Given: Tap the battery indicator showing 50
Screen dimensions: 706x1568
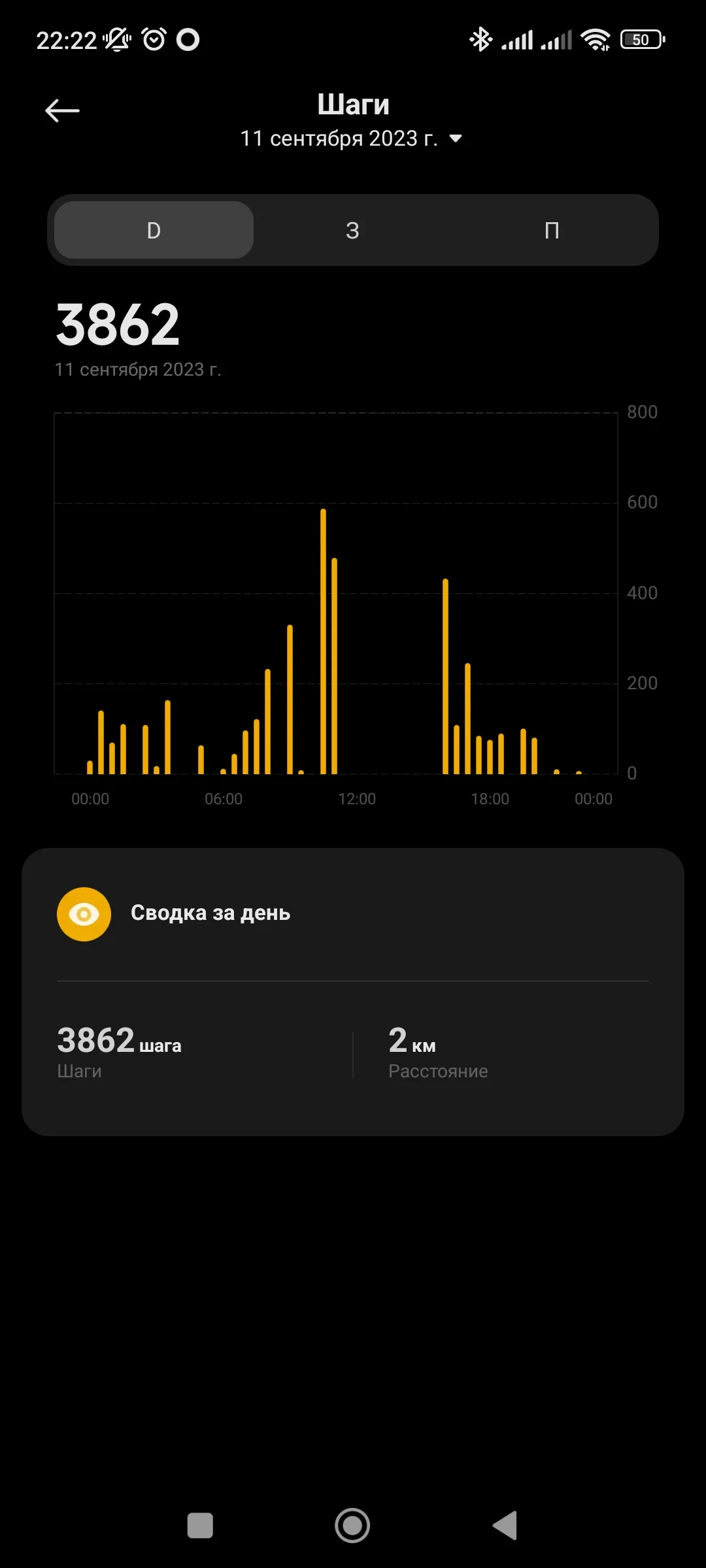Looking at the screenshot, I should pos(643,39).
